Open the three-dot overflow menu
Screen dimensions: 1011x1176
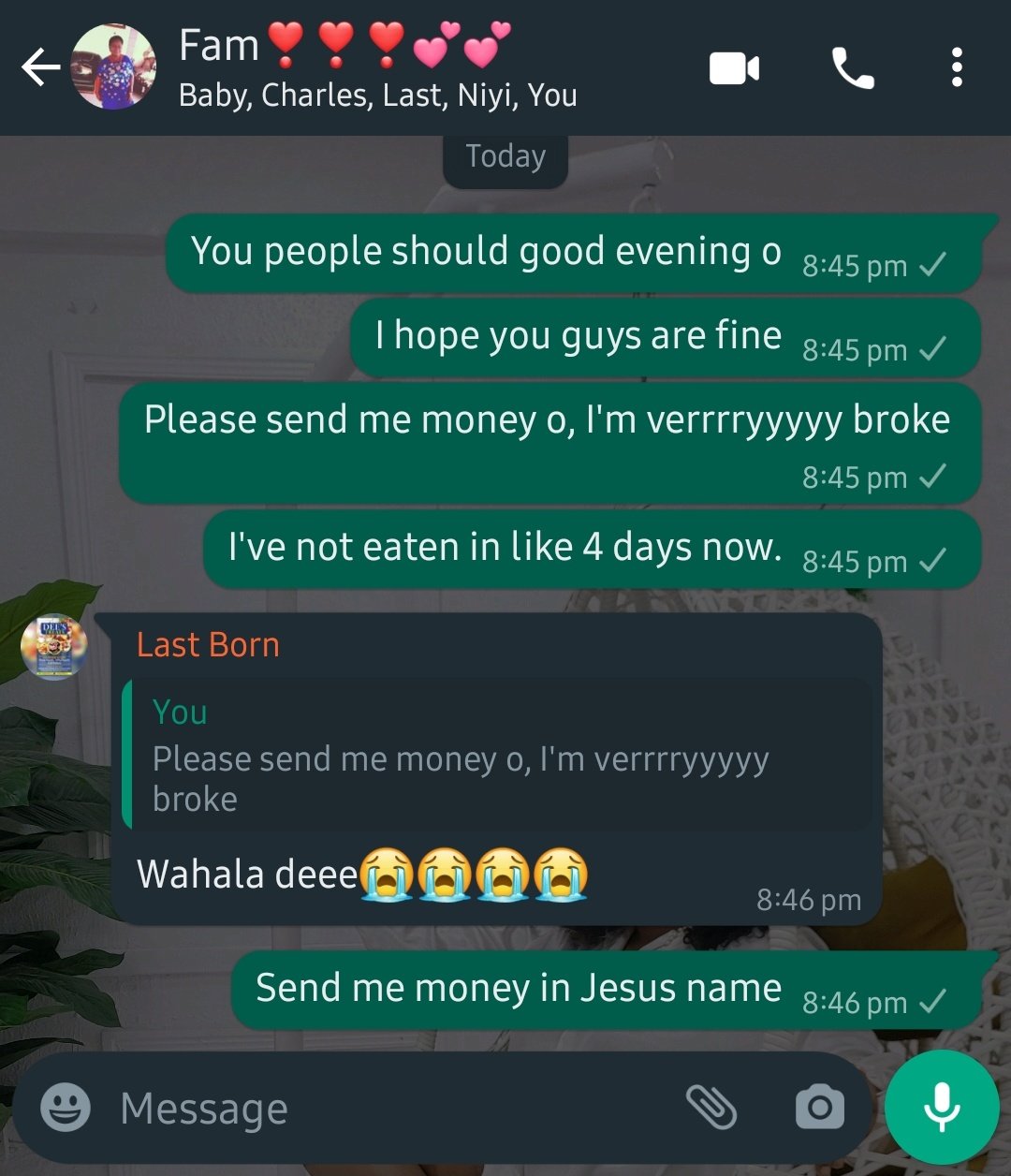(x=956, y=68)
